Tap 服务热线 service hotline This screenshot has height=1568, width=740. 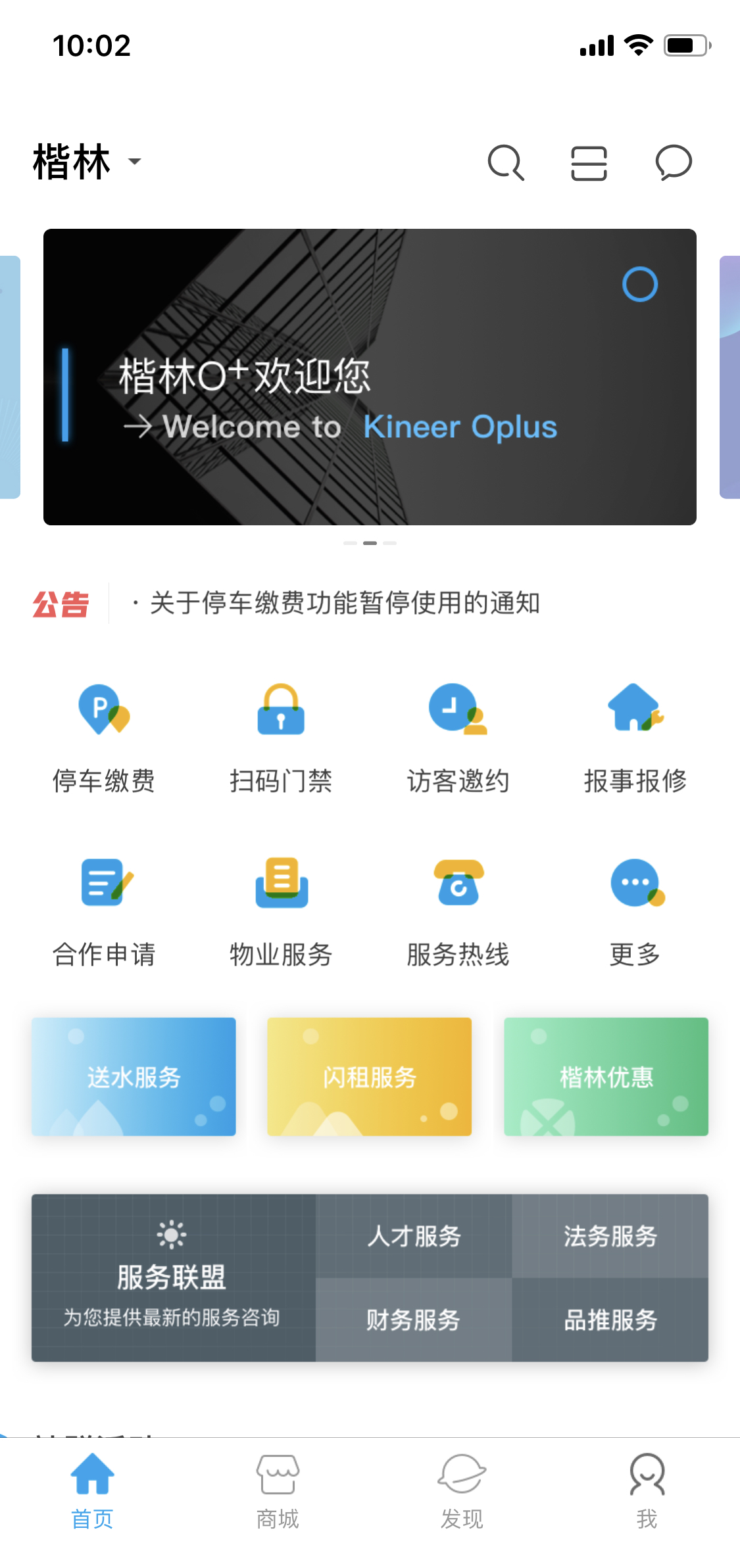pyautogui.click(x=458, y=911)
